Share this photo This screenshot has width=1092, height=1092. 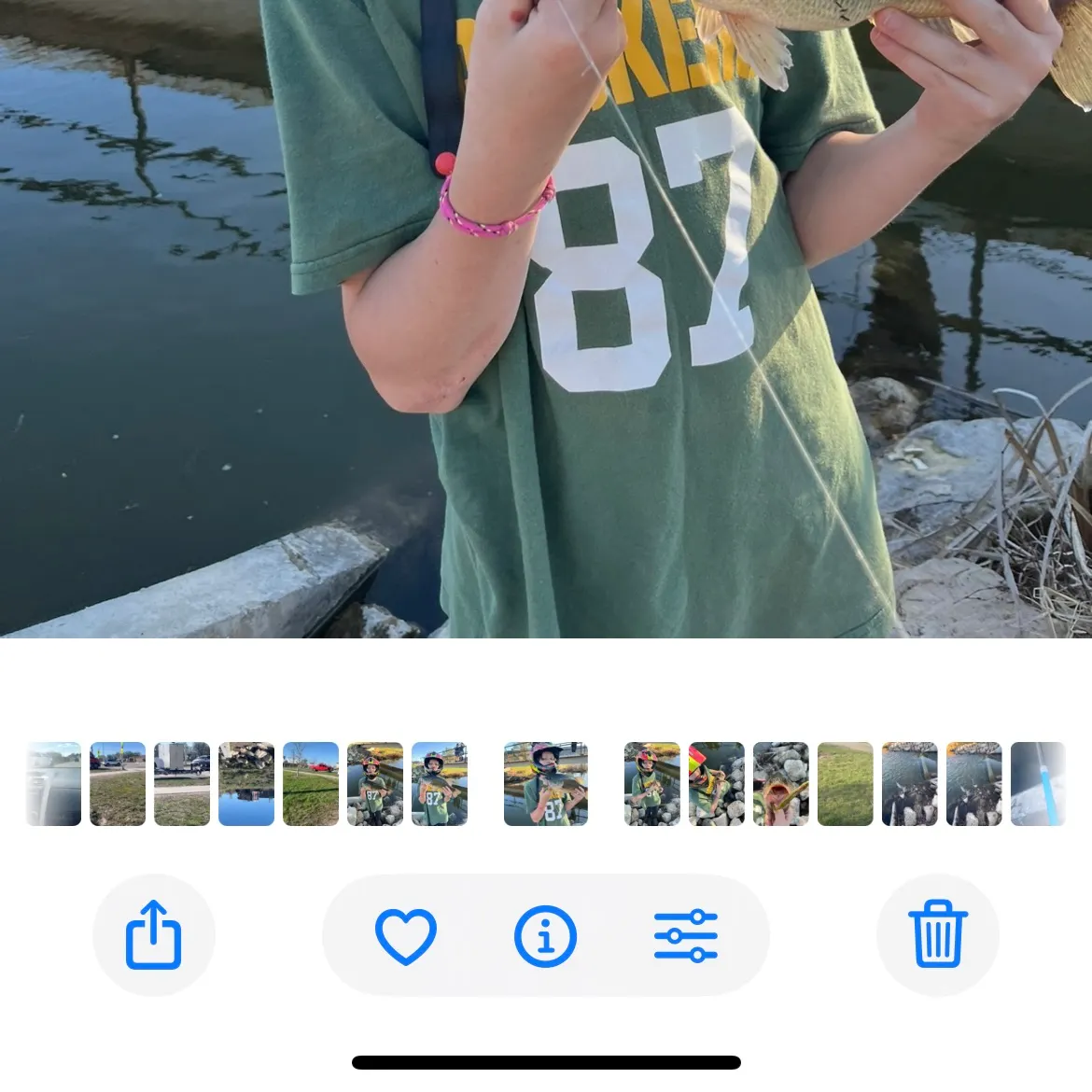point(153,934)
